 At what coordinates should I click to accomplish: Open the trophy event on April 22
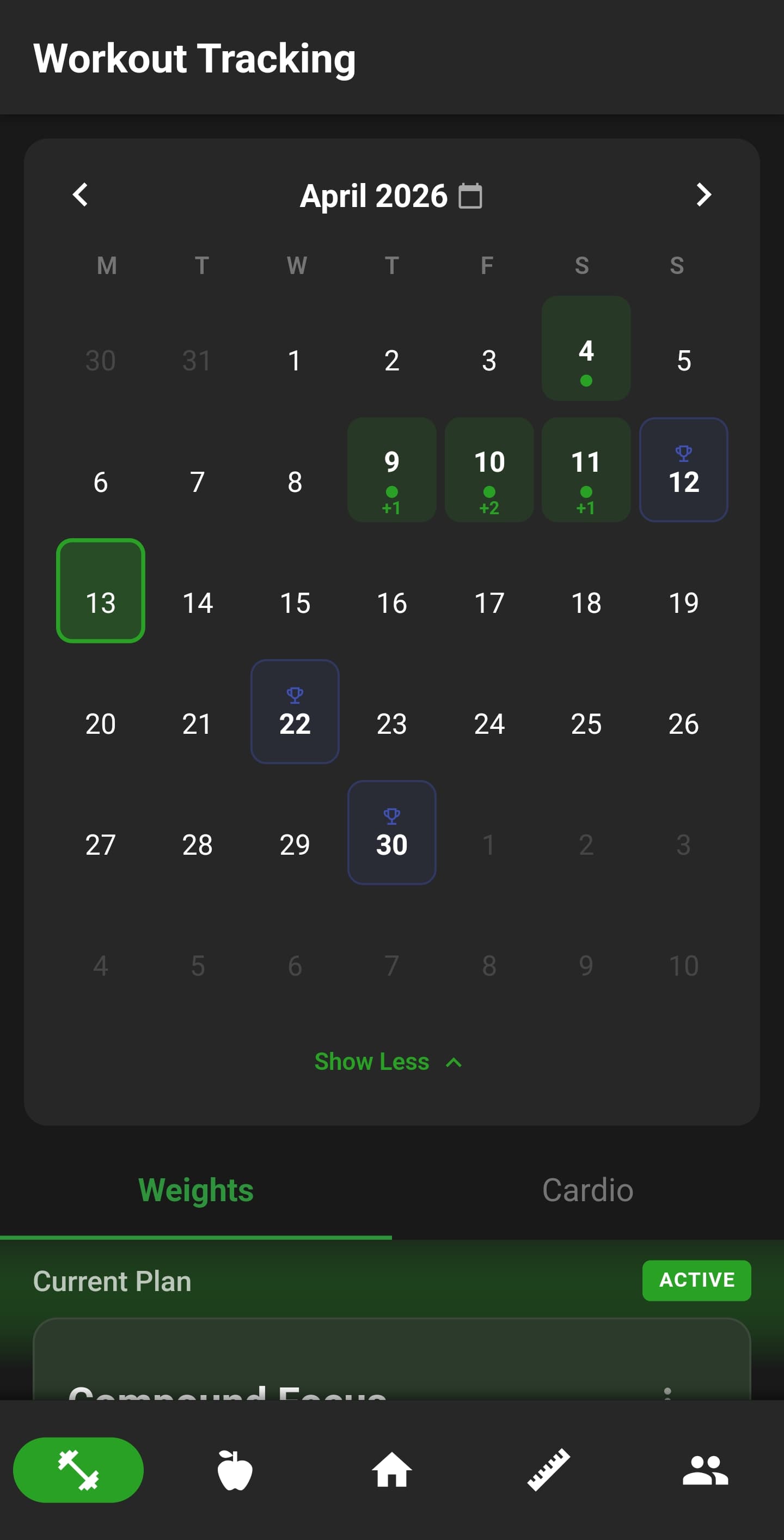tap(295, 711)
